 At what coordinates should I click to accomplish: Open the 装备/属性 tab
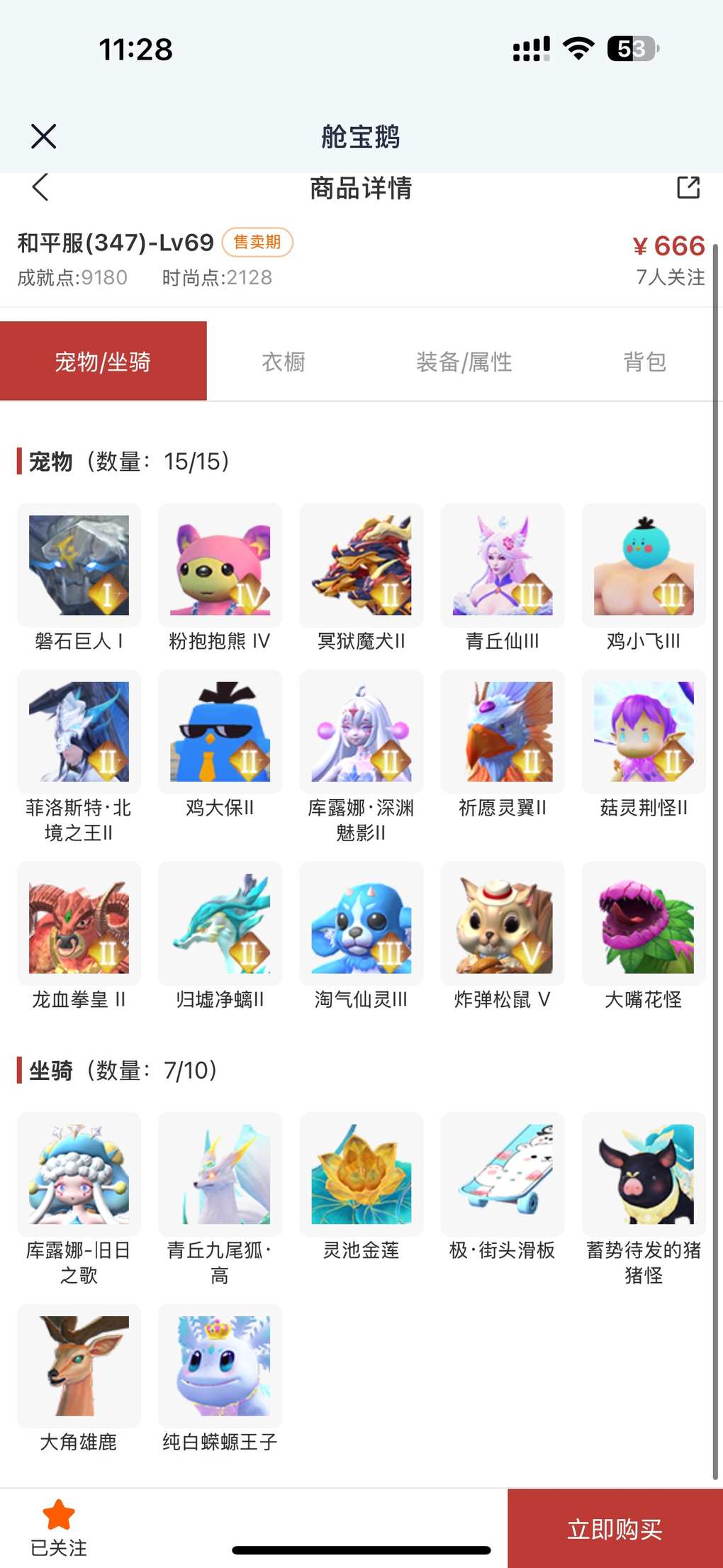464,362
